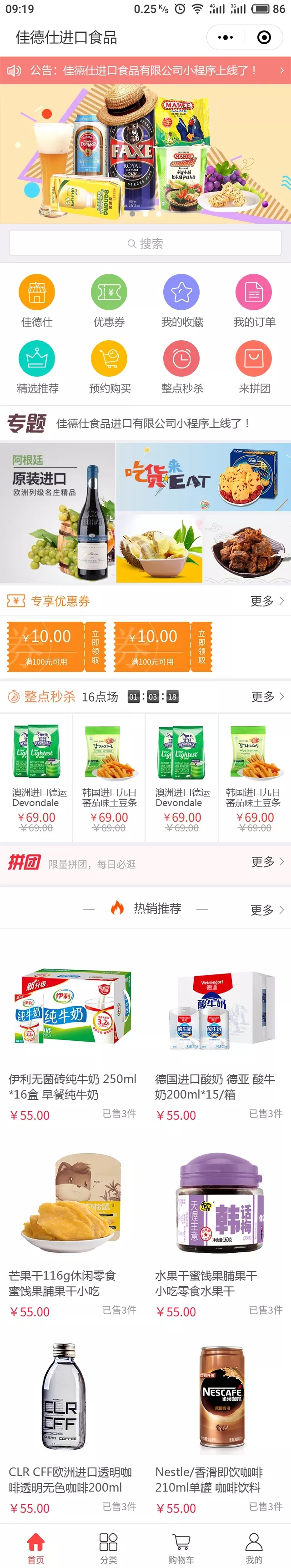Tap the 搜索 search box
The image size is (291, 1568).
(145, 243)
